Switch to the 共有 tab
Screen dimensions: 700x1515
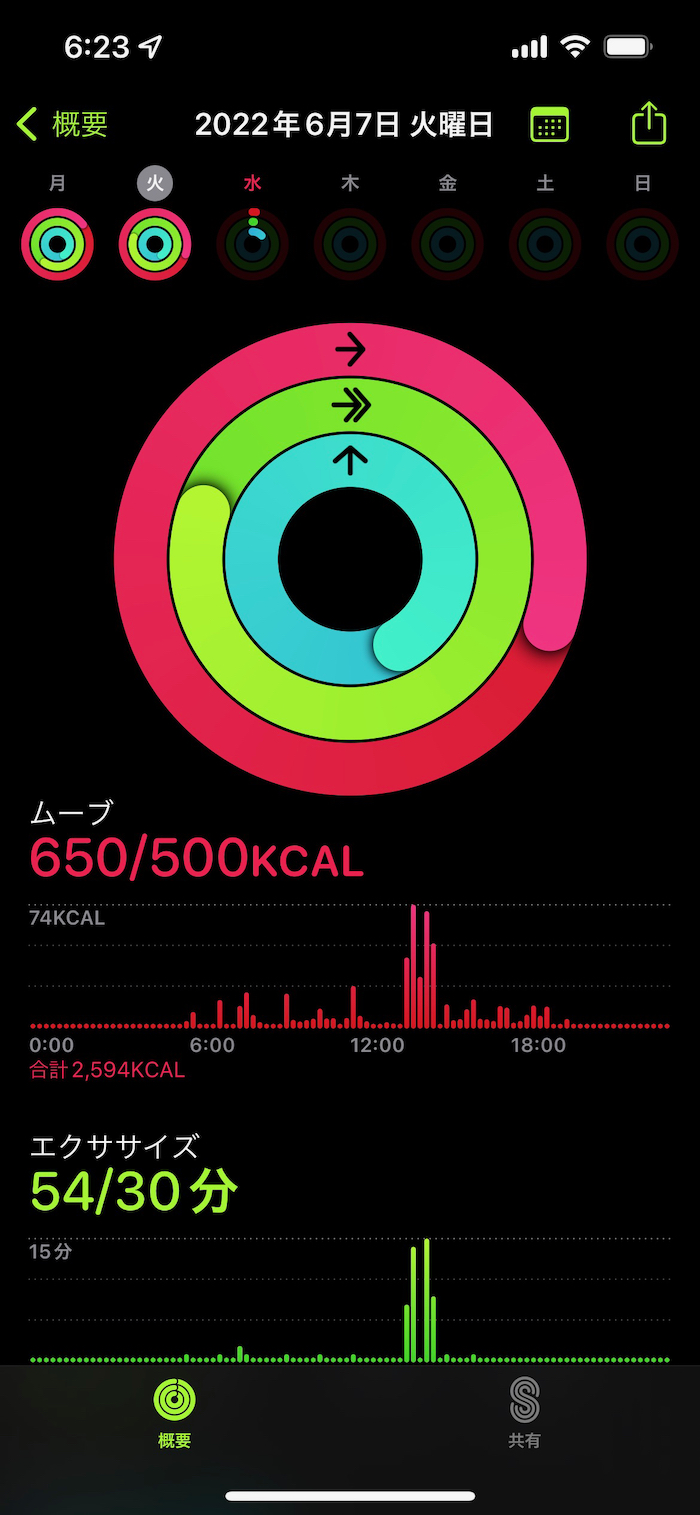coord(524,1414)
